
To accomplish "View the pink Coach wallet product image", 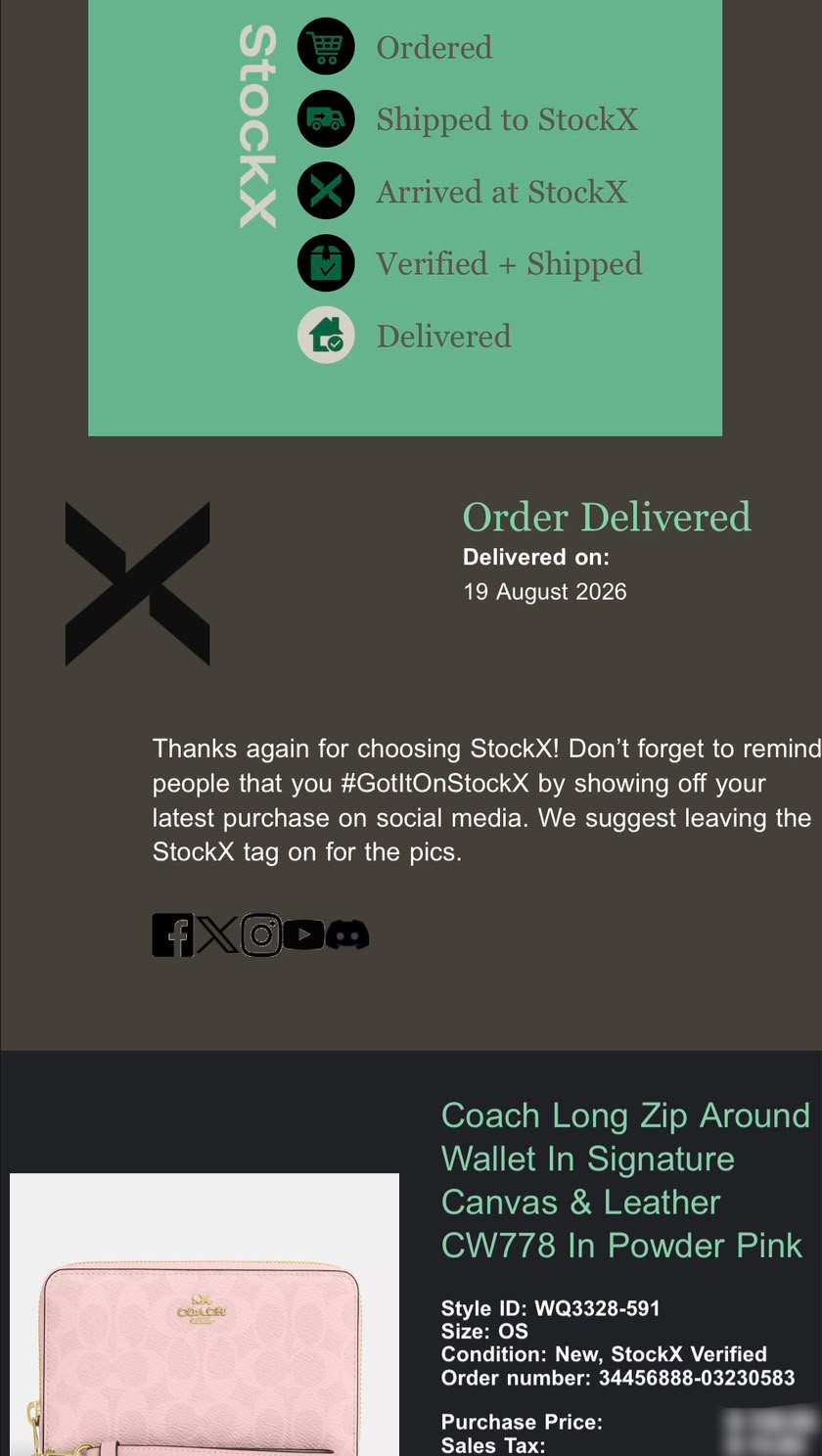I will coord(205,1314).
